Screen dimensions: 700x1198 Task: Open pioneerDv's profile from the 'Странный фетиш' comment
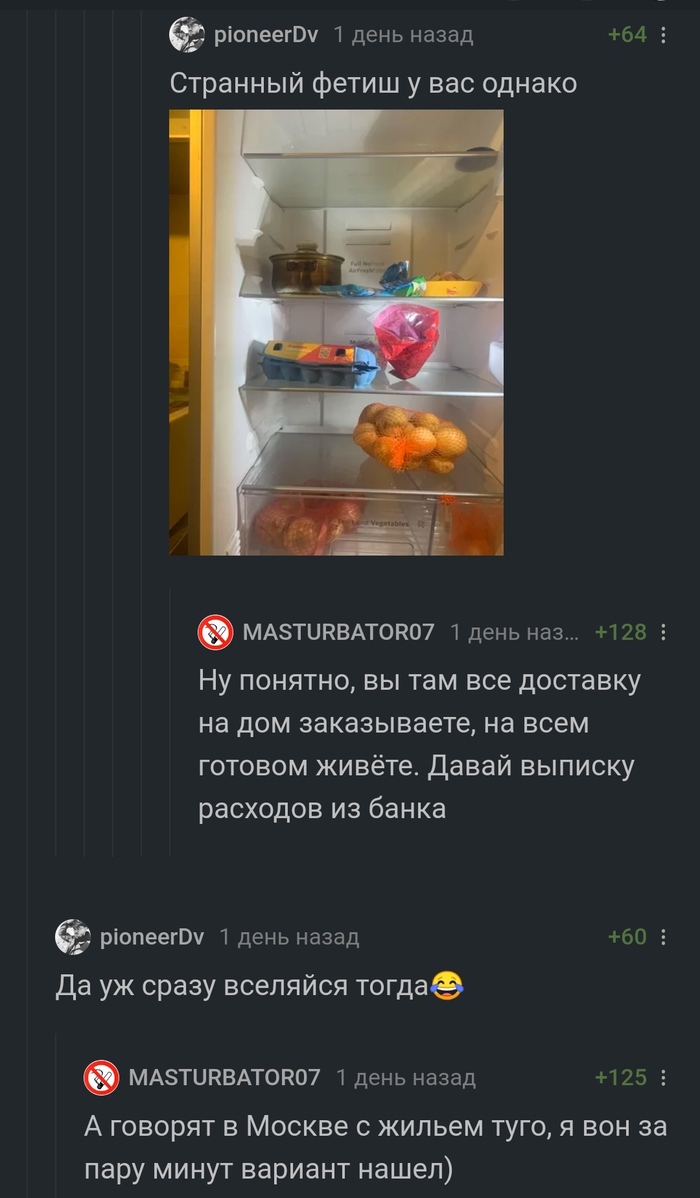coord(266,35)
